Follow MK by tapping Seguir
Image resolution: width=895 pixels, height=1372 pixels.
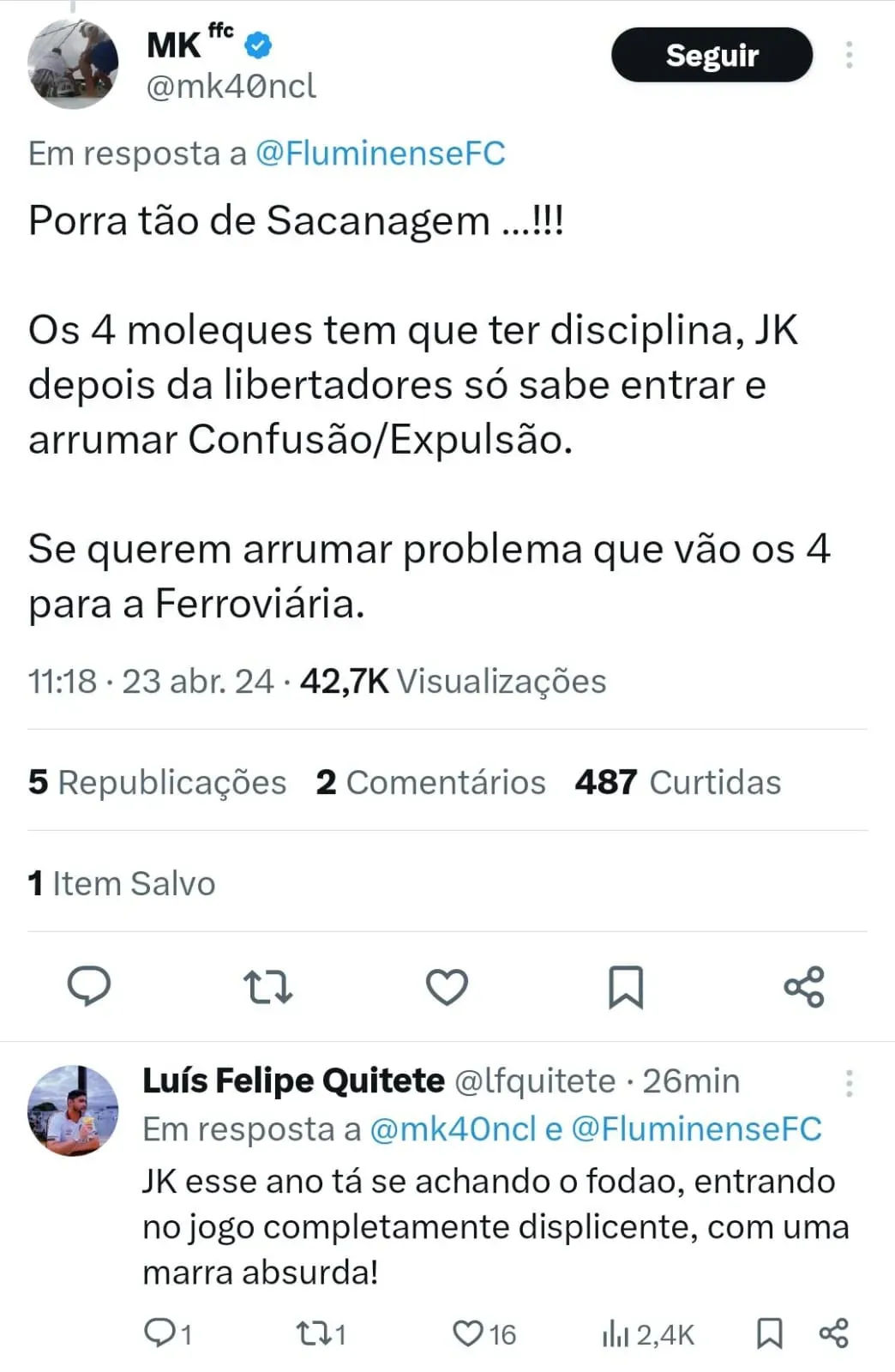[711, 55]
